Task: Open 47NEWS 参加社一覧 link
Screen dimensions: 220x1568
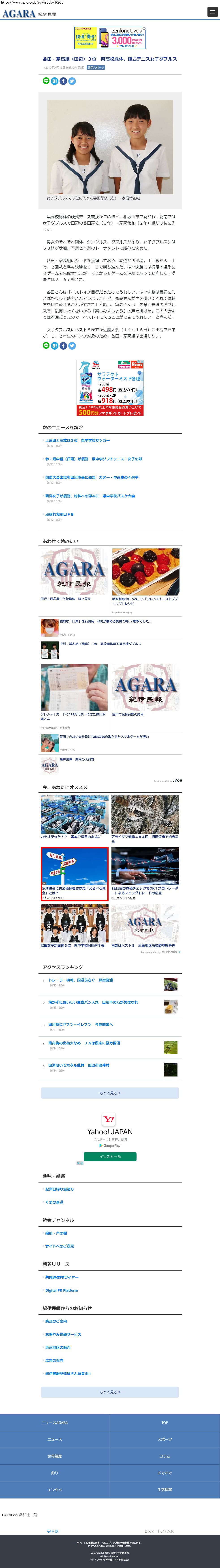Action: (21, 1514)
